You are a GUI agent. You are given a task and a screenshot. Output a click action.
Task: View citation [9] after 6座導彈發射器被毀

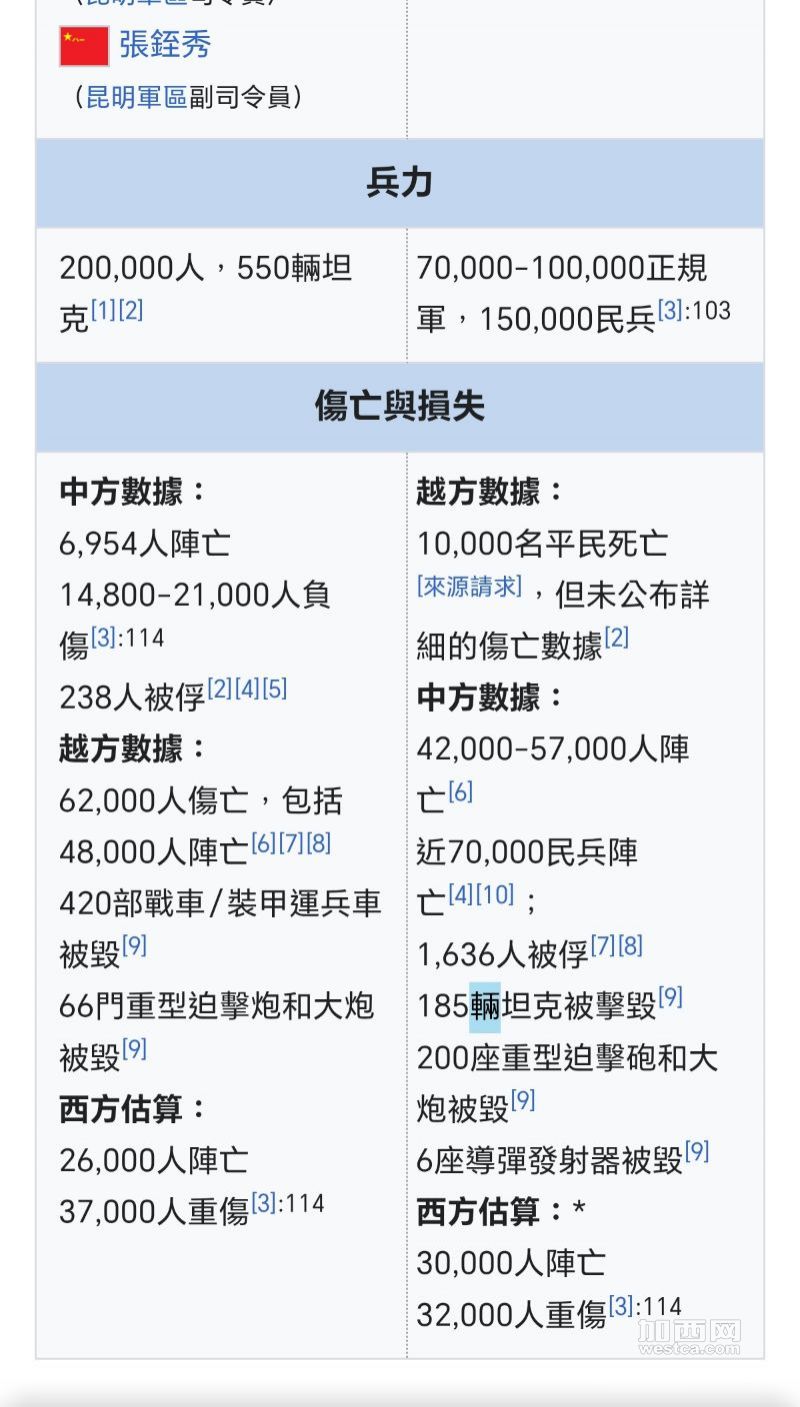(697, 1151)
